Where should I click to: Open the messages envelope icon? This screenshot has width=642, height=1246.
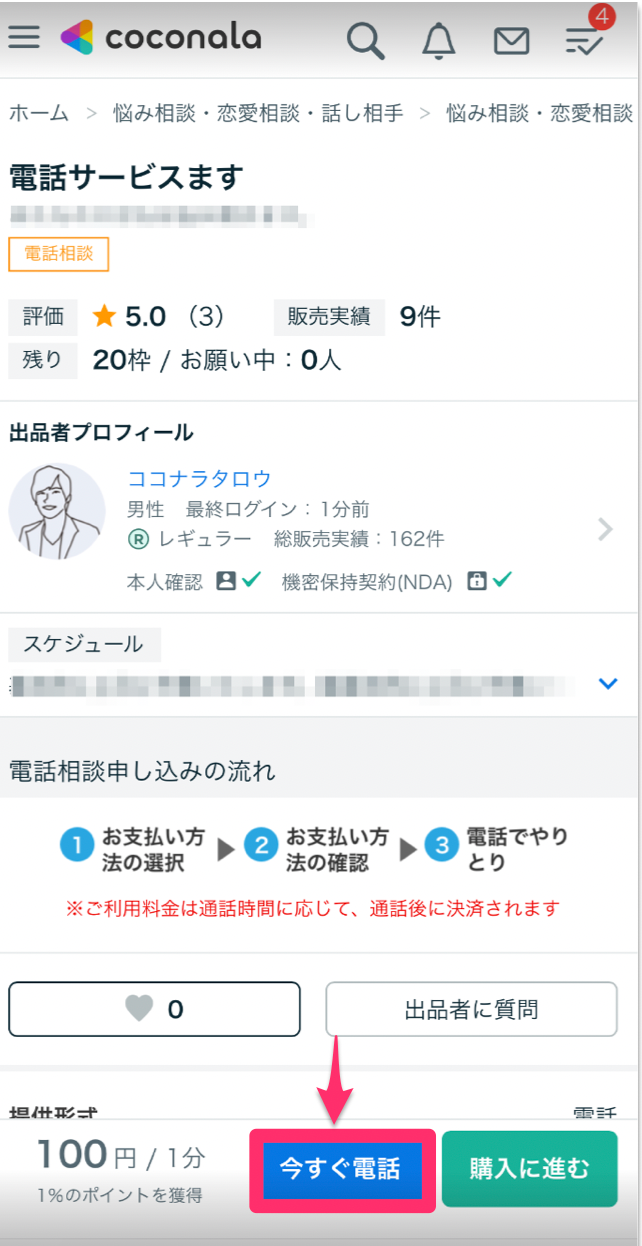tap(511, 41)
